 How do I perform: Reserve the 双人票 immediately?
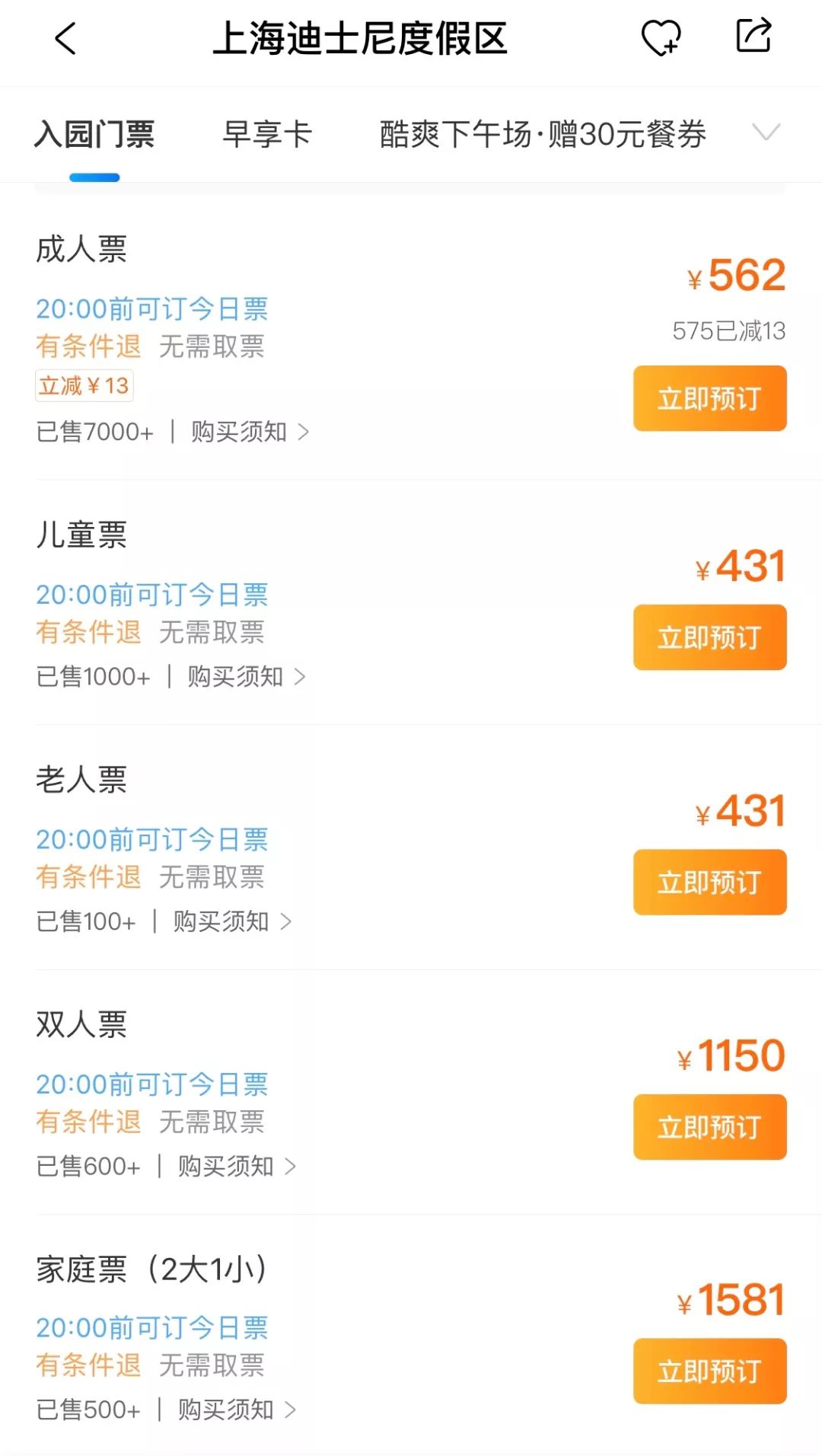pyautogui.click(x=709, y=1128)
